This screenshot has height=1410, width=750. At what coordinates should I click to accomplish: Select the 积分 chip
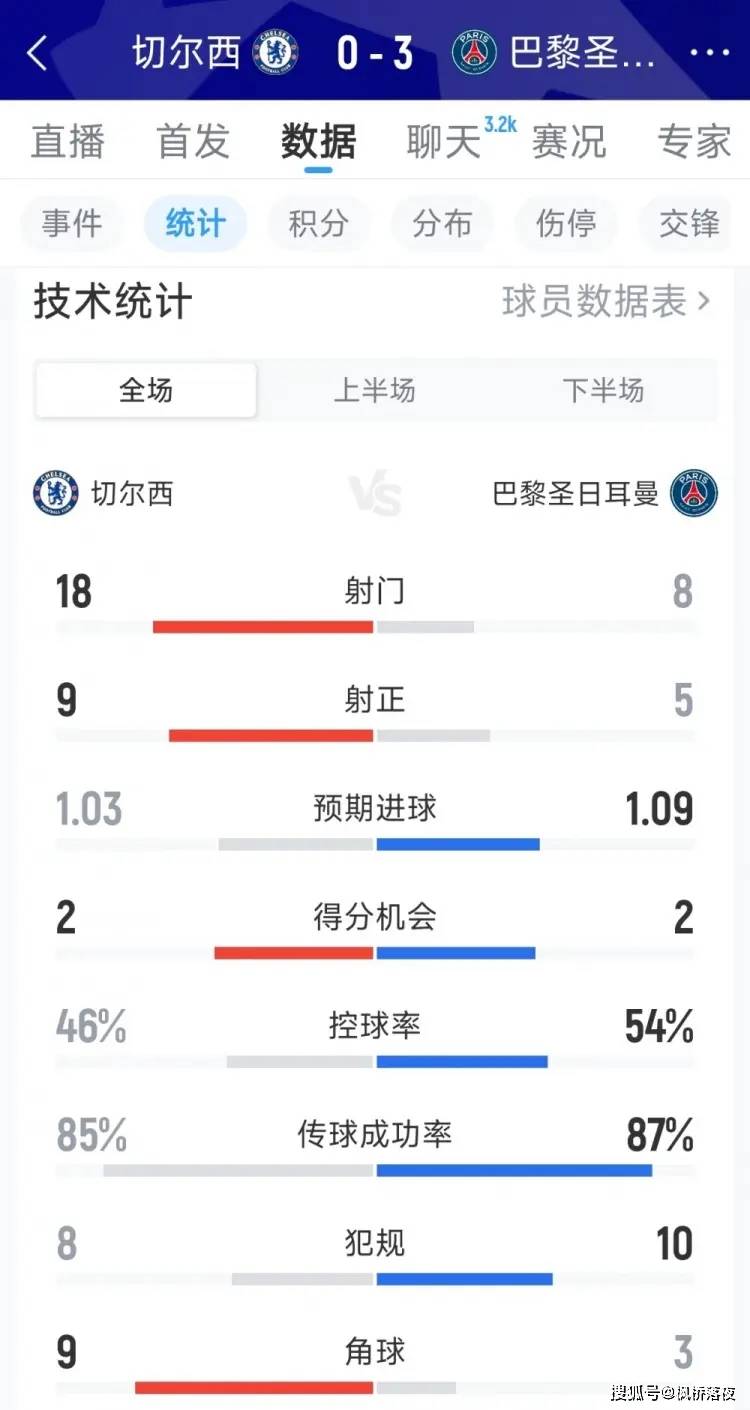(317, 223)
